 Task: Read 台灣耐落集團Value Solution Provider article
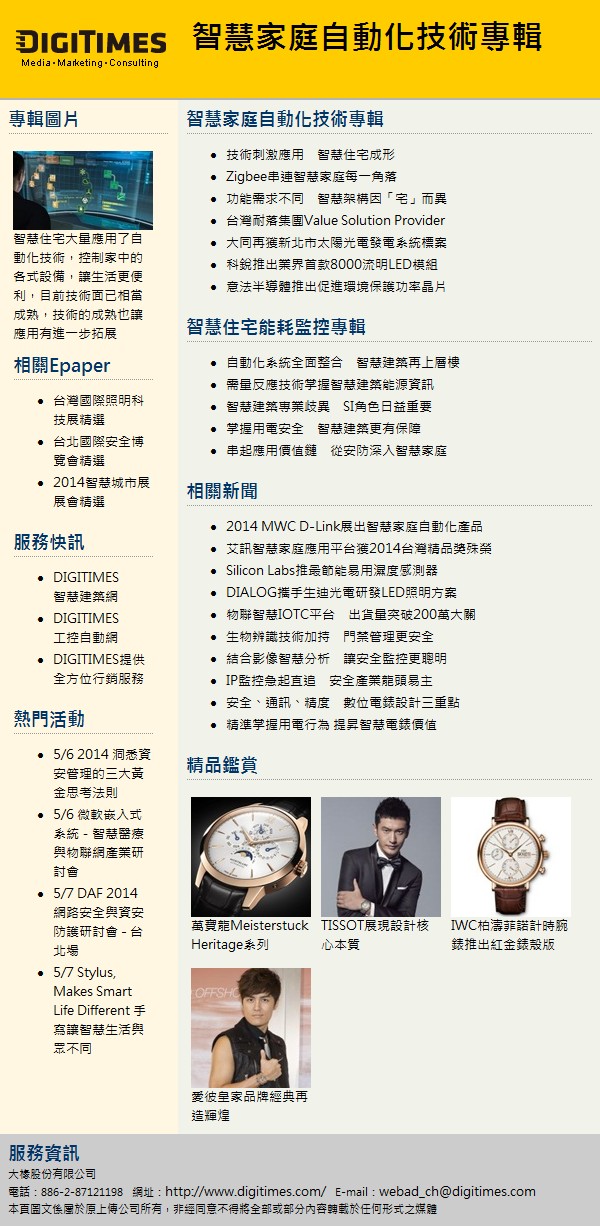[x=335, y=220]
